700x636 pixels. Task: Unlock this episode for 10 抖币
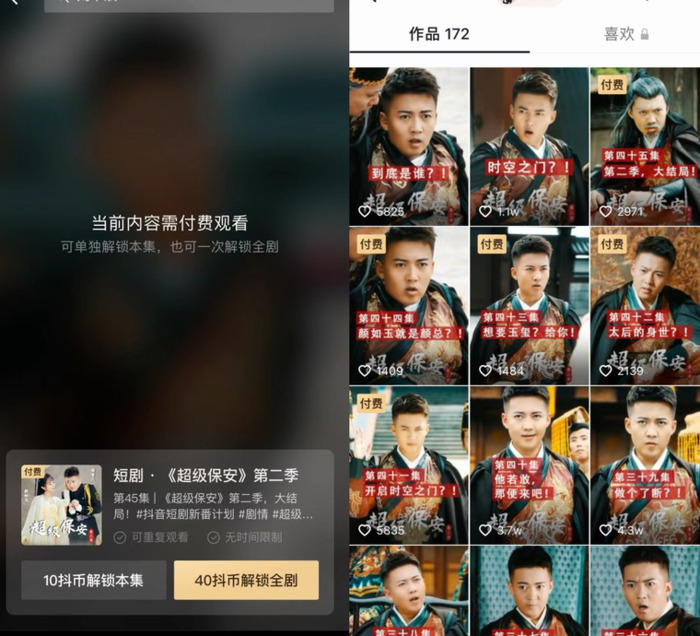pyautogui.click(x=93, y=580)
